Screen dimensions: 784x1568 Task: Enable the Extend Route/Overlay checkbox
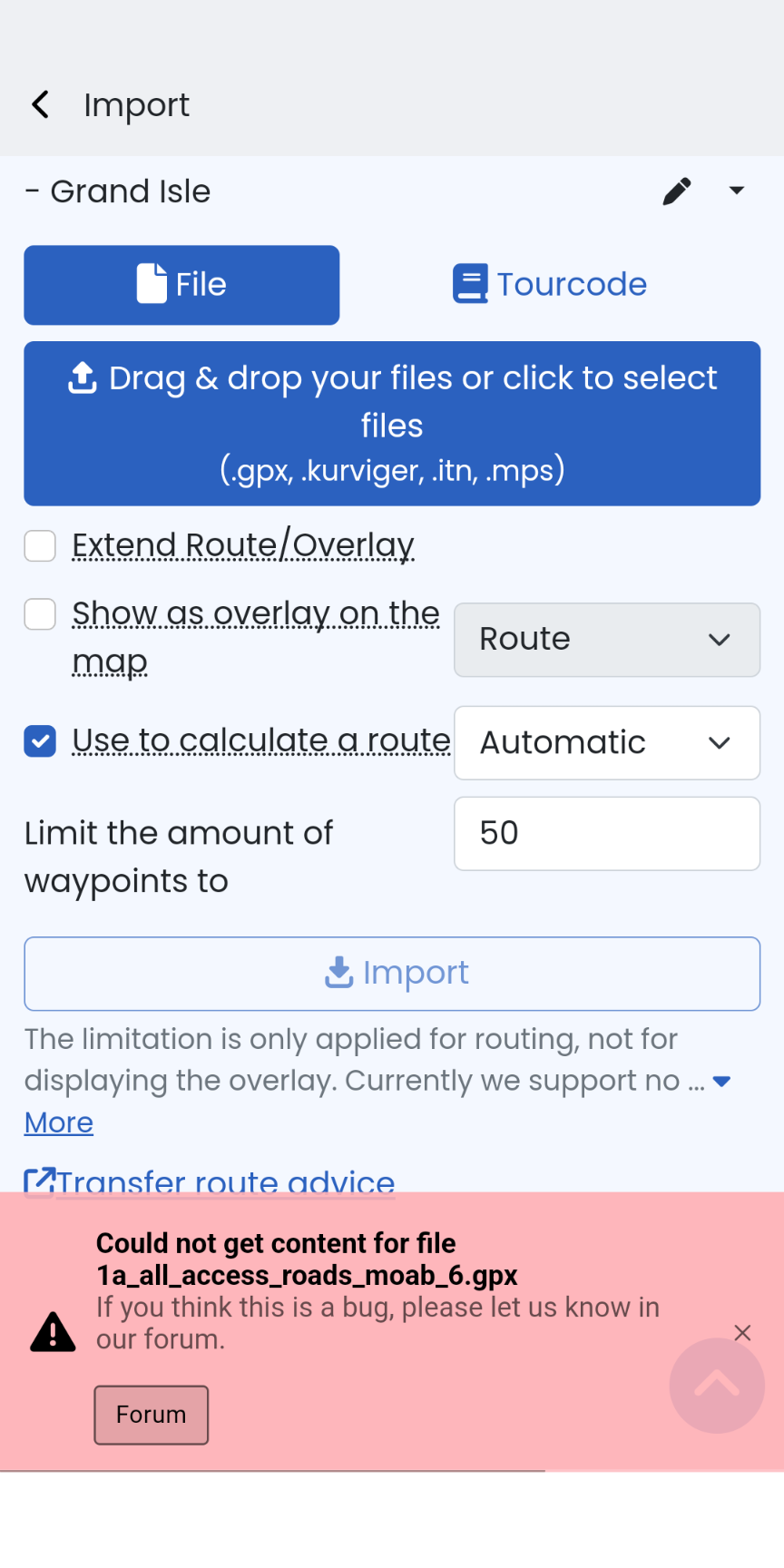click(x=40, y=546)
